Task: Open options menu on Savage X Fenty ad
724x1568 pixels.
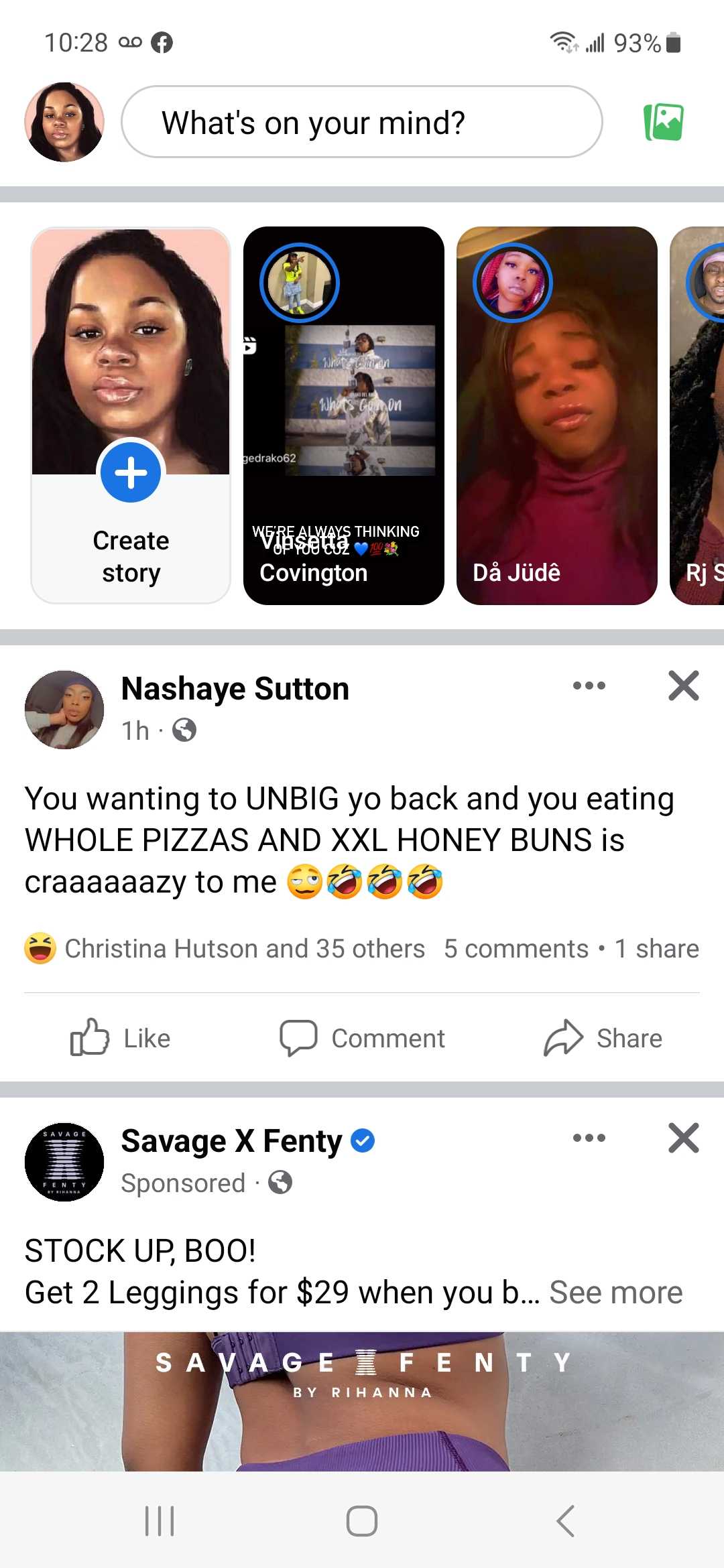Action: coord(589,1138)
